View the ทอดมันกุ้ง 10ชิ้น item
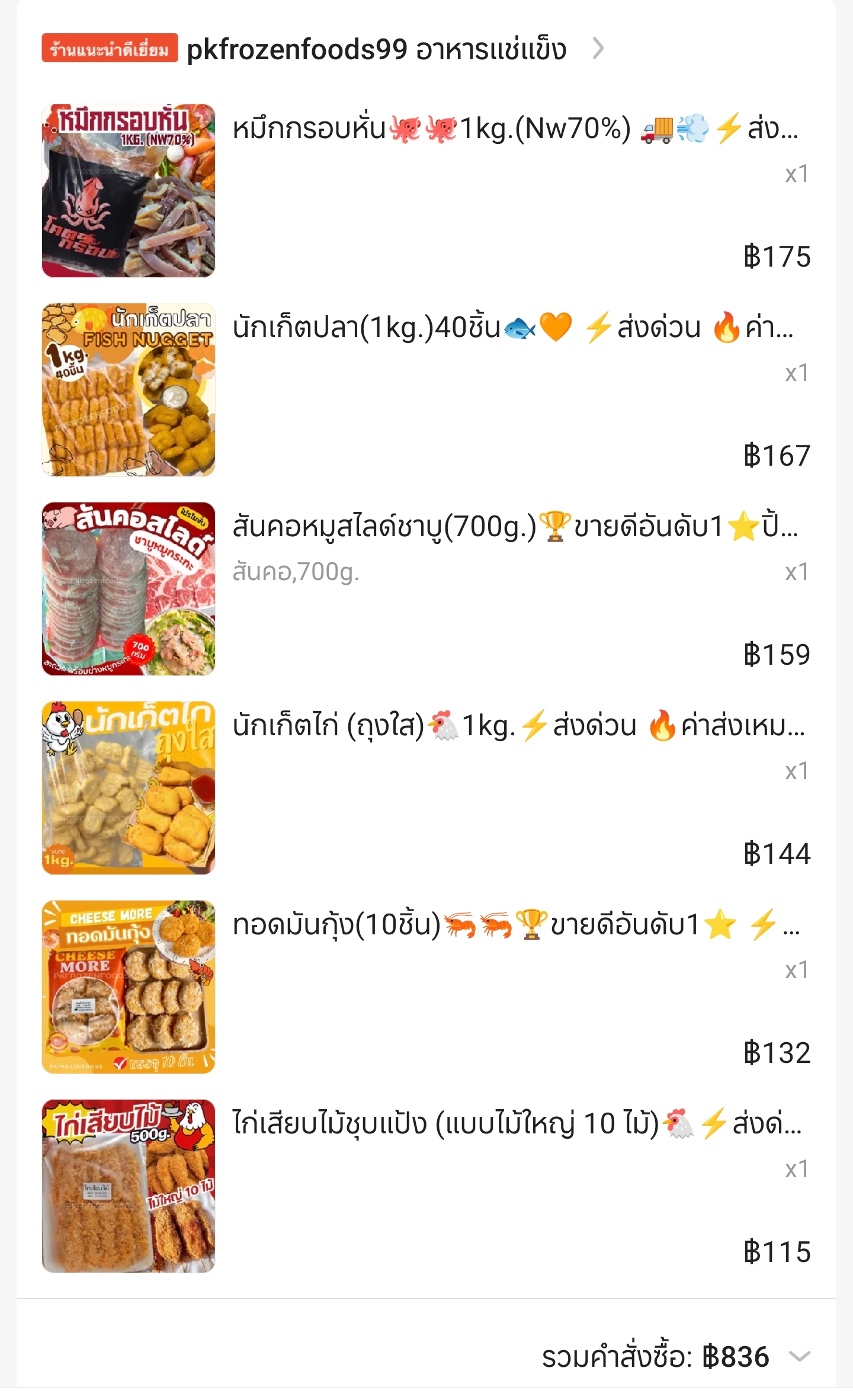Image resolution: width=853 pixels, height=1400 pixels. [x=515, y=925]
